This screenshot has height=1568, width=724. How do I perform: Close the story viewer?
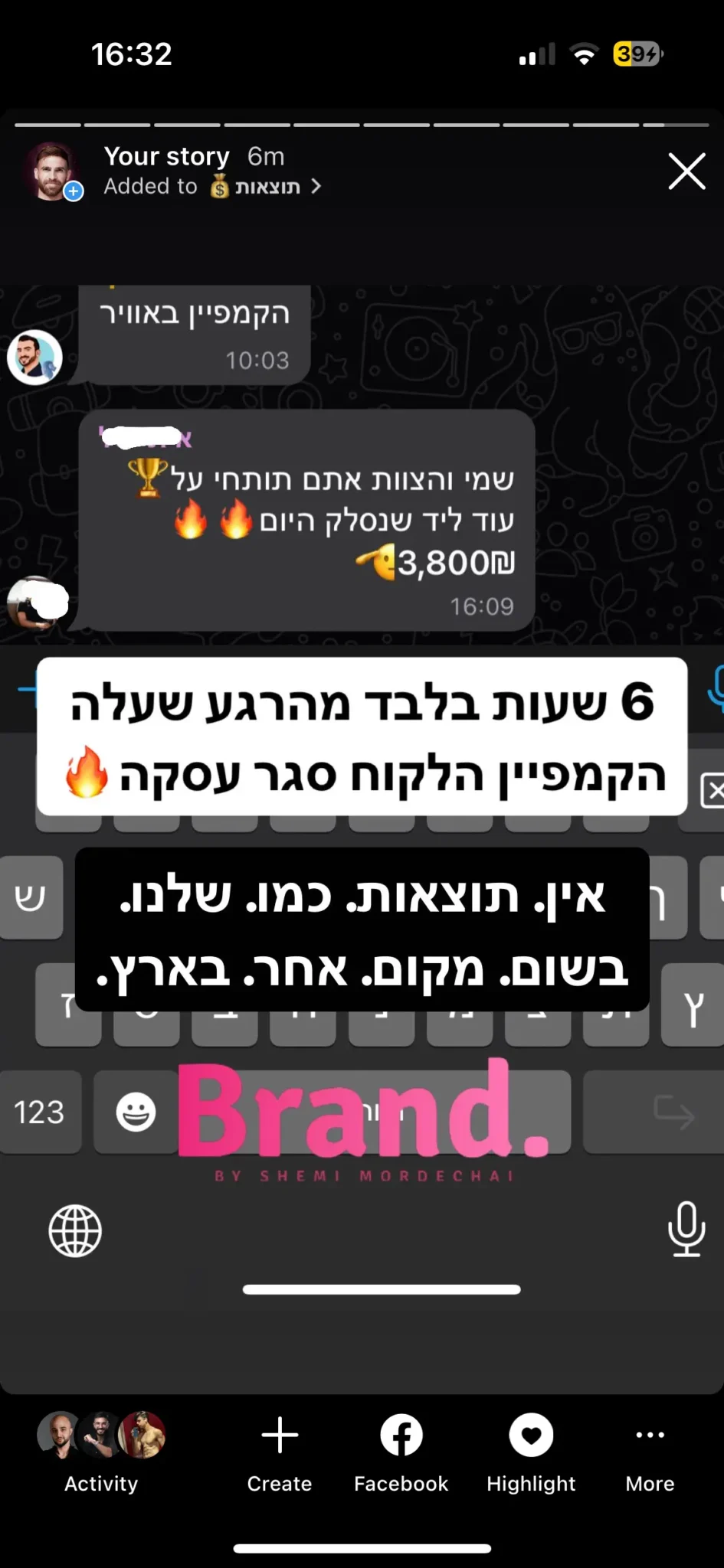[686, 171]
